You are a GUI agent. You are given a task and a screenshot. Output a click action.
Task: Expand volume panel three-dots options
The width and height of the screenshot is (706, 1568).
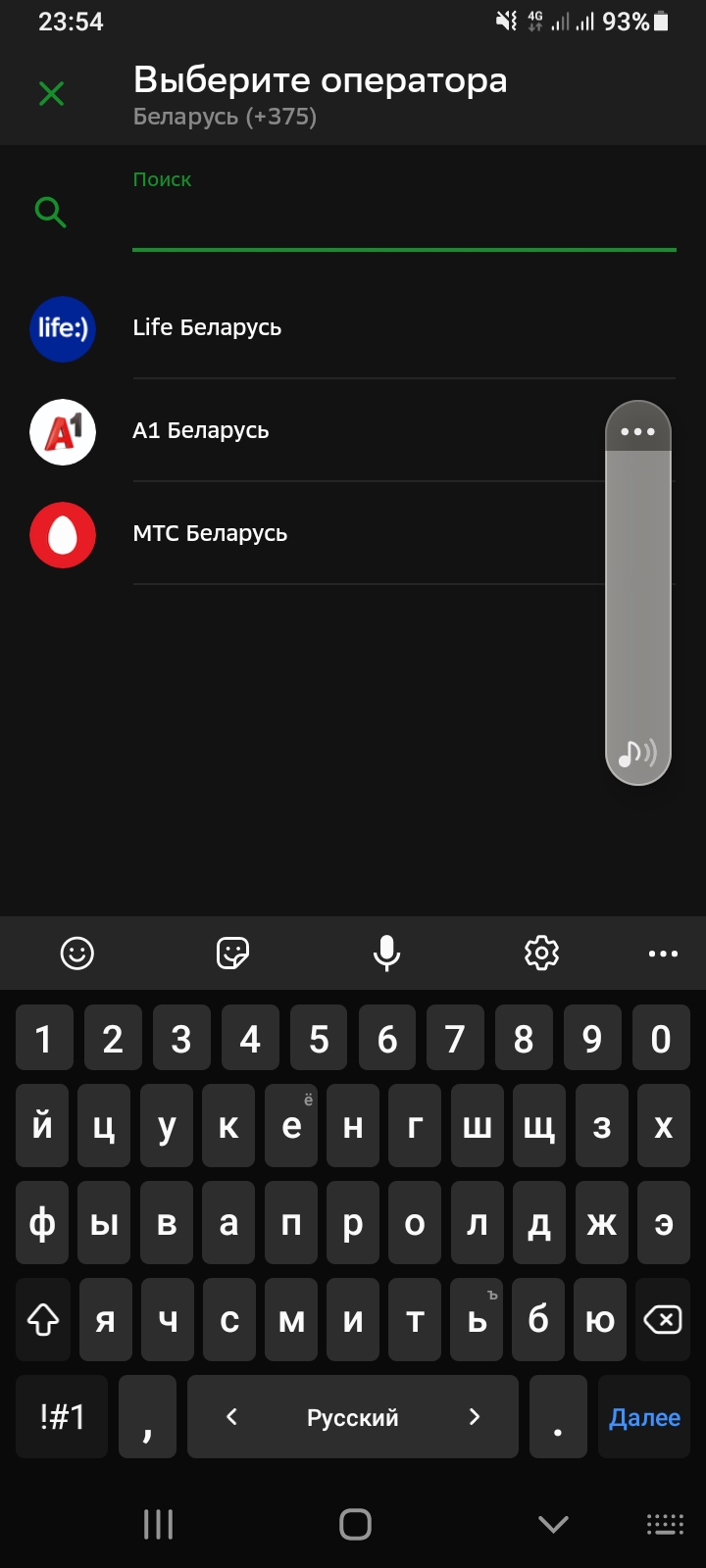(x=637, y=431)
